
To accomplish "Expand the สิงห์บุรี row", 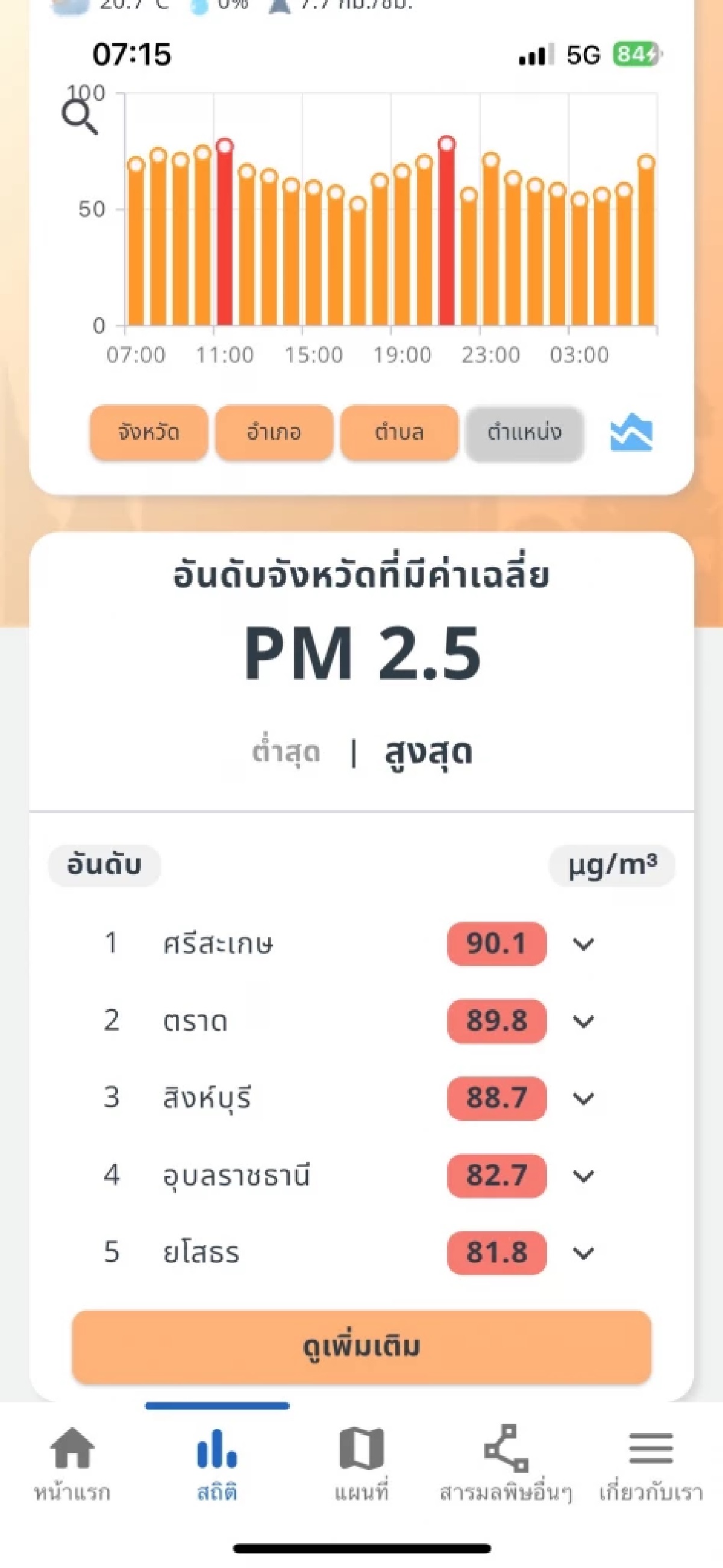I will click(x=583, y=1099).
